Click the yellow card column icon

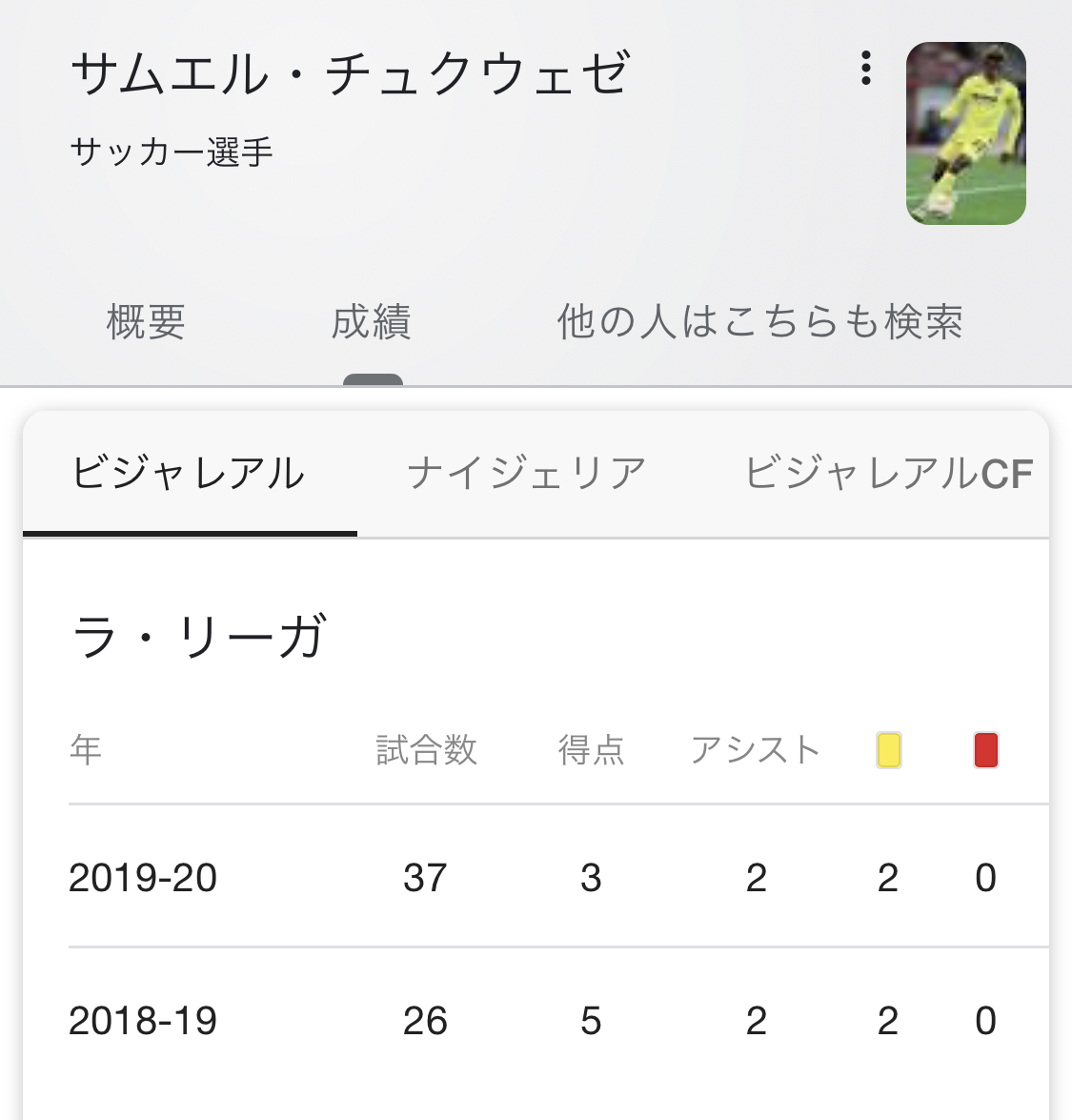click(x=887, y=749)
